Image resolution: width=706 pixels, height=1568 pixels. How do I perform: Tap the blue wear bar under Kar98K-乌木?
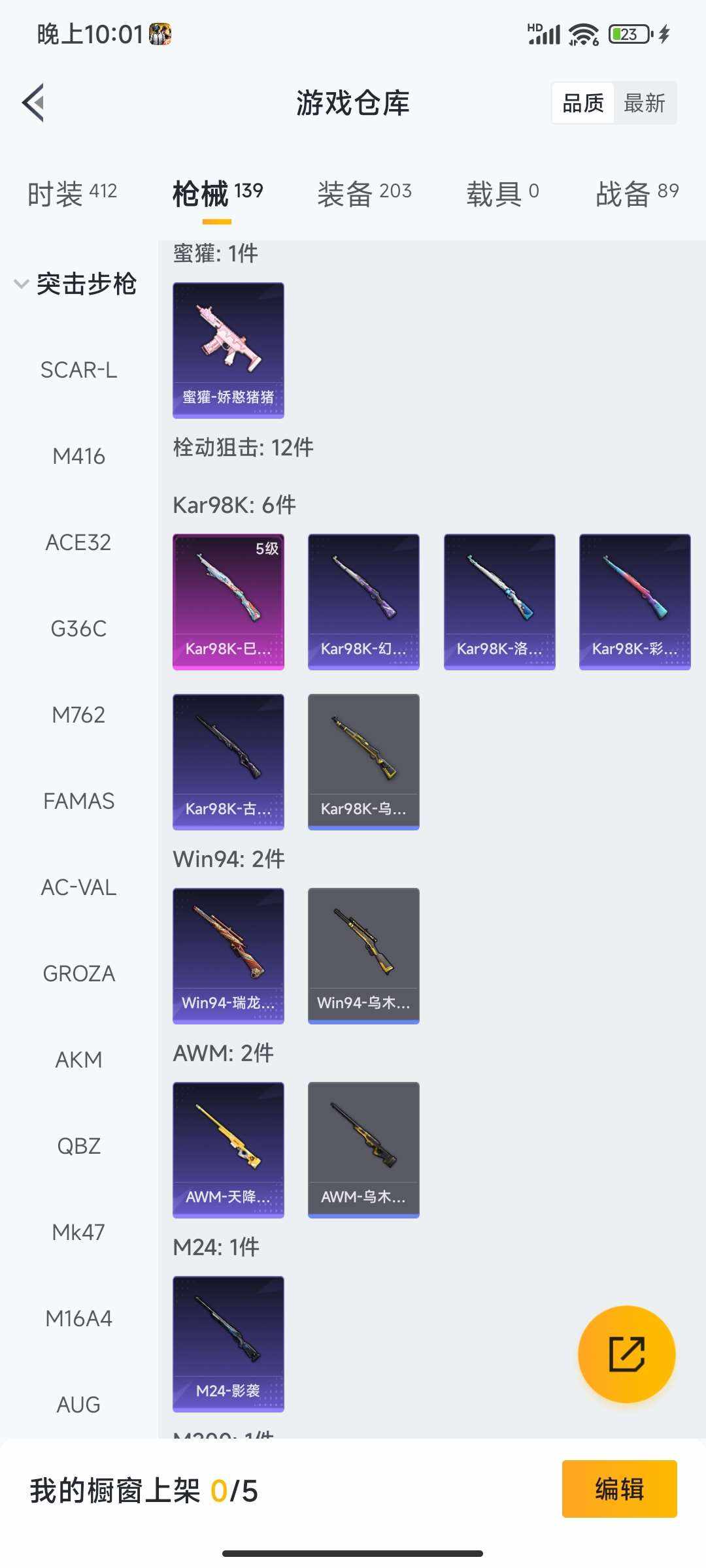(x=363, y=827)
